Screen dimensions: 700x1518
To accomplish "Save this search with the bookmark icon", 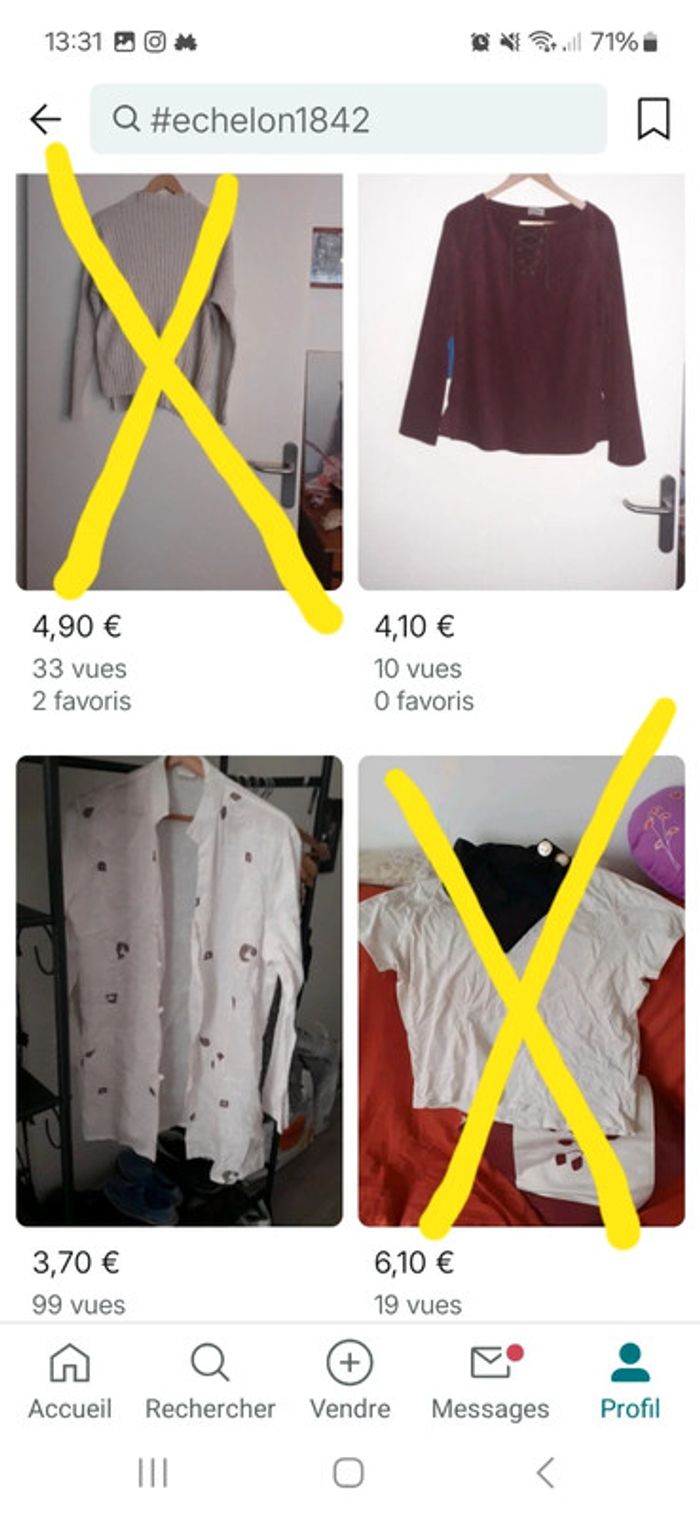I will point(653,120).
